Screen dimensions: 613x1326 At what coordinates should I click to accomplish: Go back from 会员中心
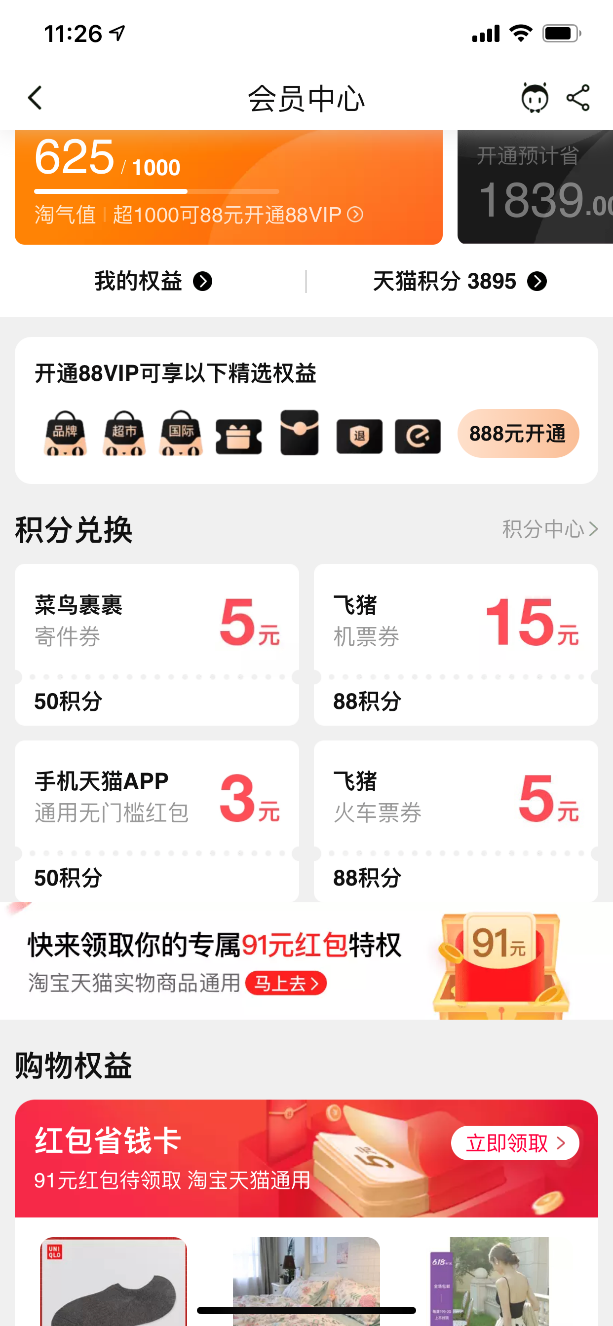coord(36,98)
